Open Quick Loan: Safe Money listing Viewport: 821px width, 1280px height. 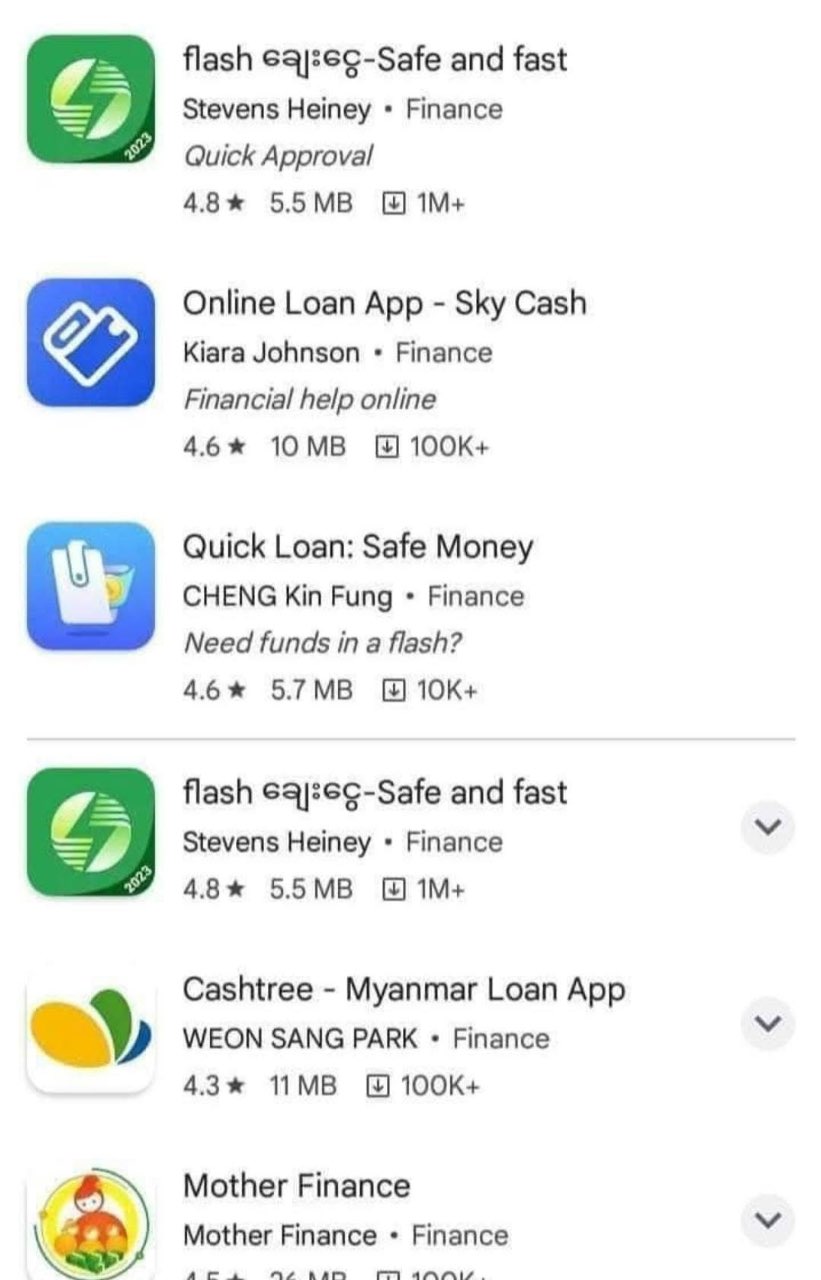click(x=357, y=547)
